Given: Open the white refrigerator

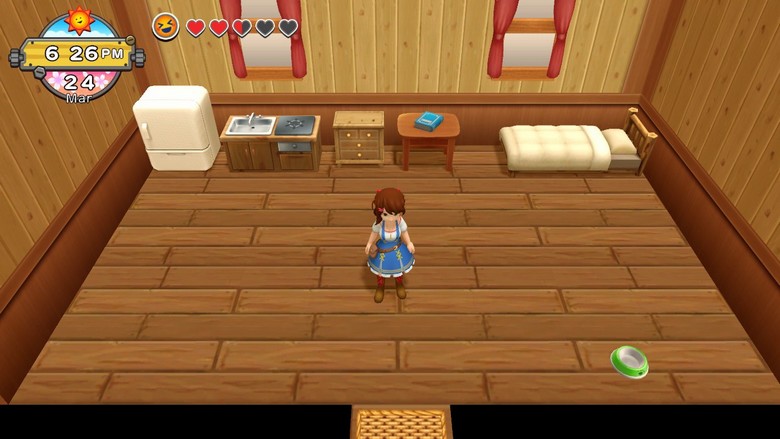Looking at the screenshot, I should coord(177,128).
